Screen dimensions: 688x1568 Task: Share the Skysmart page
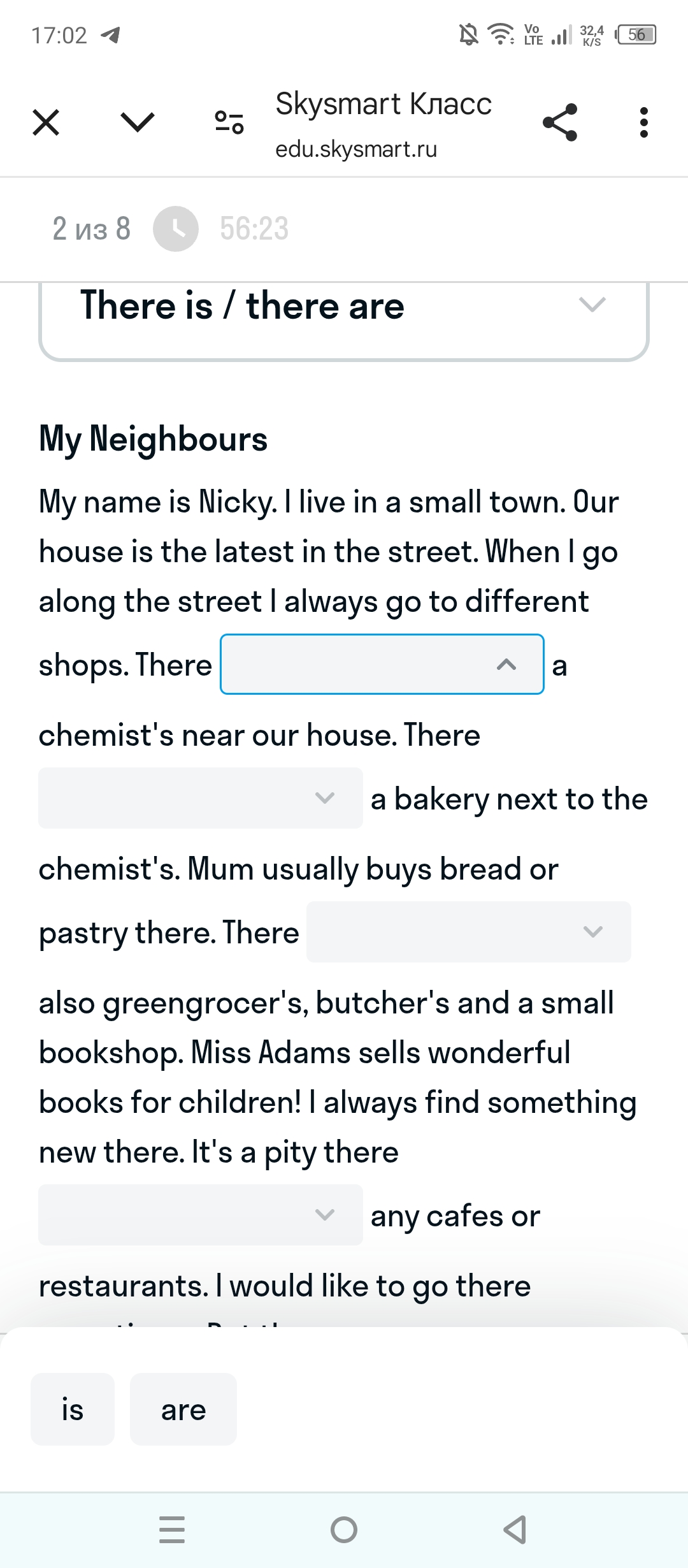coord(560,122)
